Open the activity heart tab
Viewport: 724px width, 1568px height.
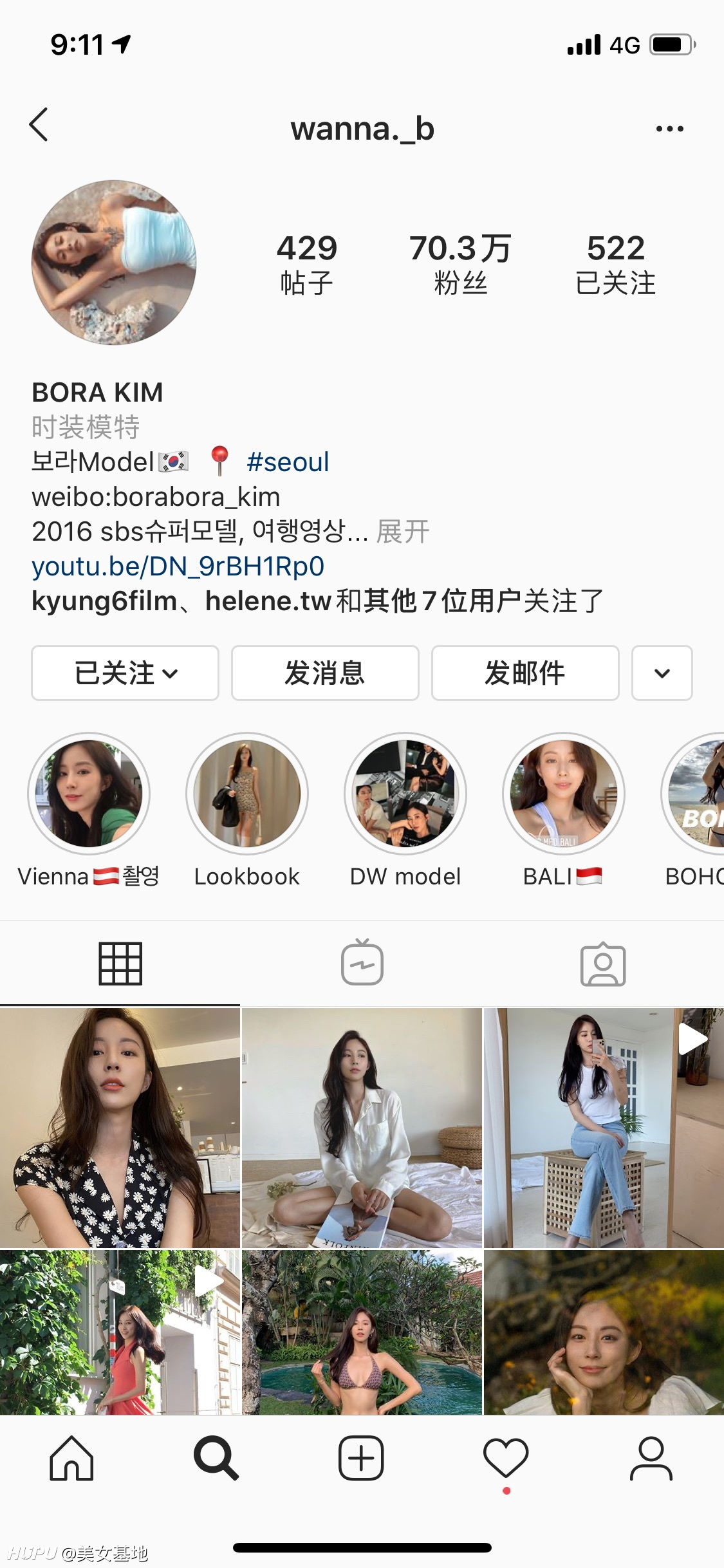tap(506, 1458)
